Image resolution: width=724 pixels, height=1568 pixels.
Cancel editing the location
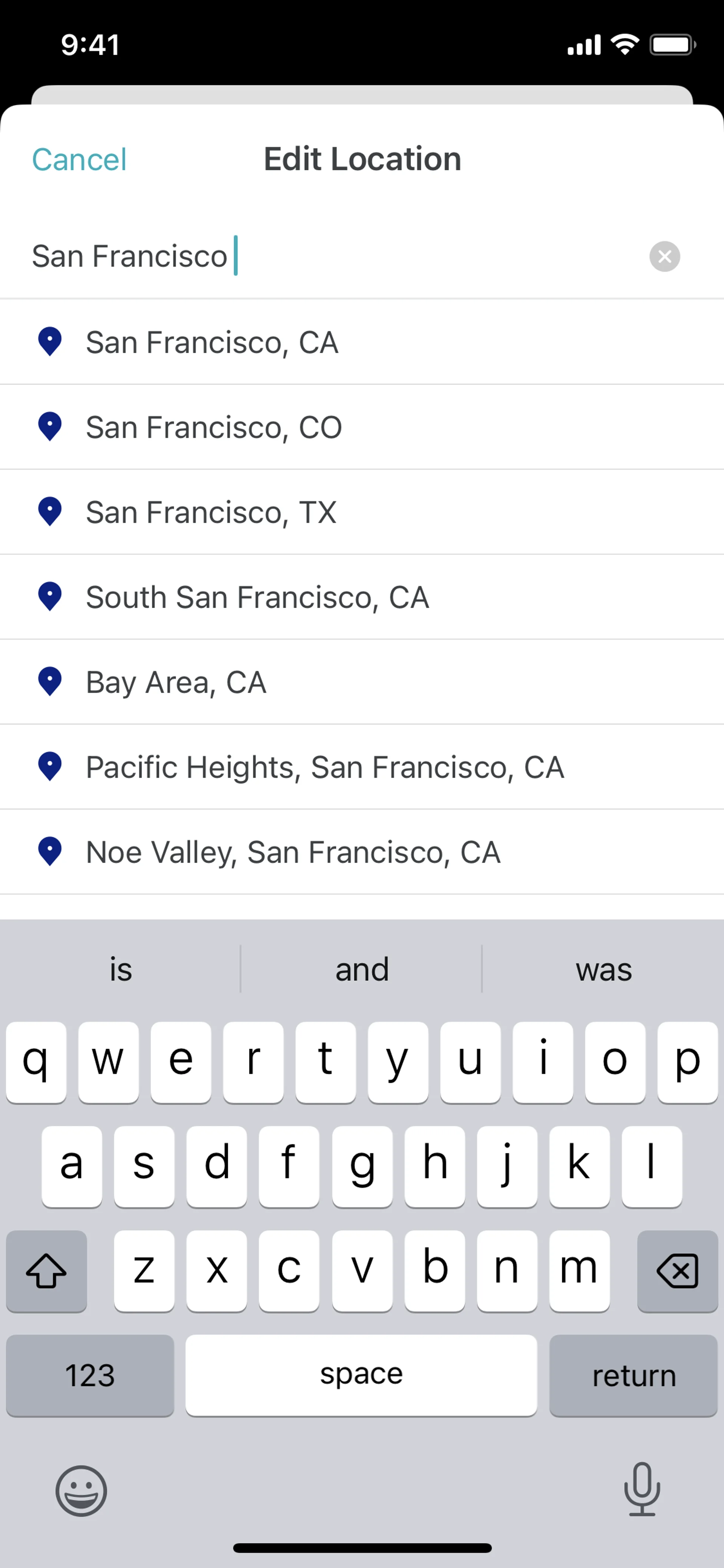79,160
